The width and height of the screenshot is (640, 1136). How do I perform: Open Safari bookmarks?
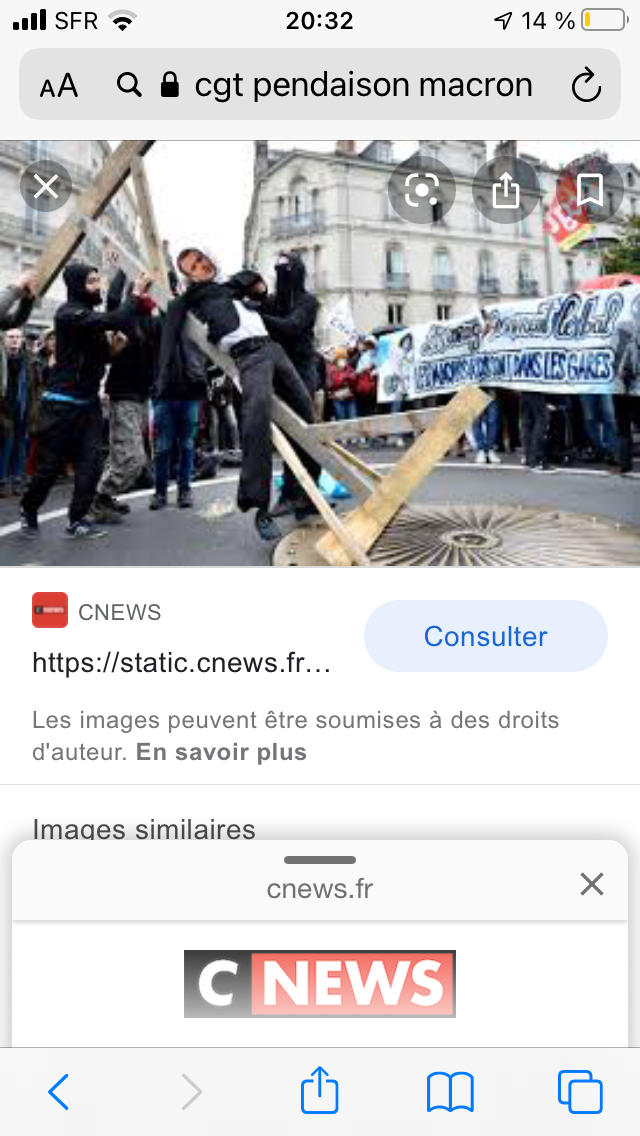(x=450, y=1092)
